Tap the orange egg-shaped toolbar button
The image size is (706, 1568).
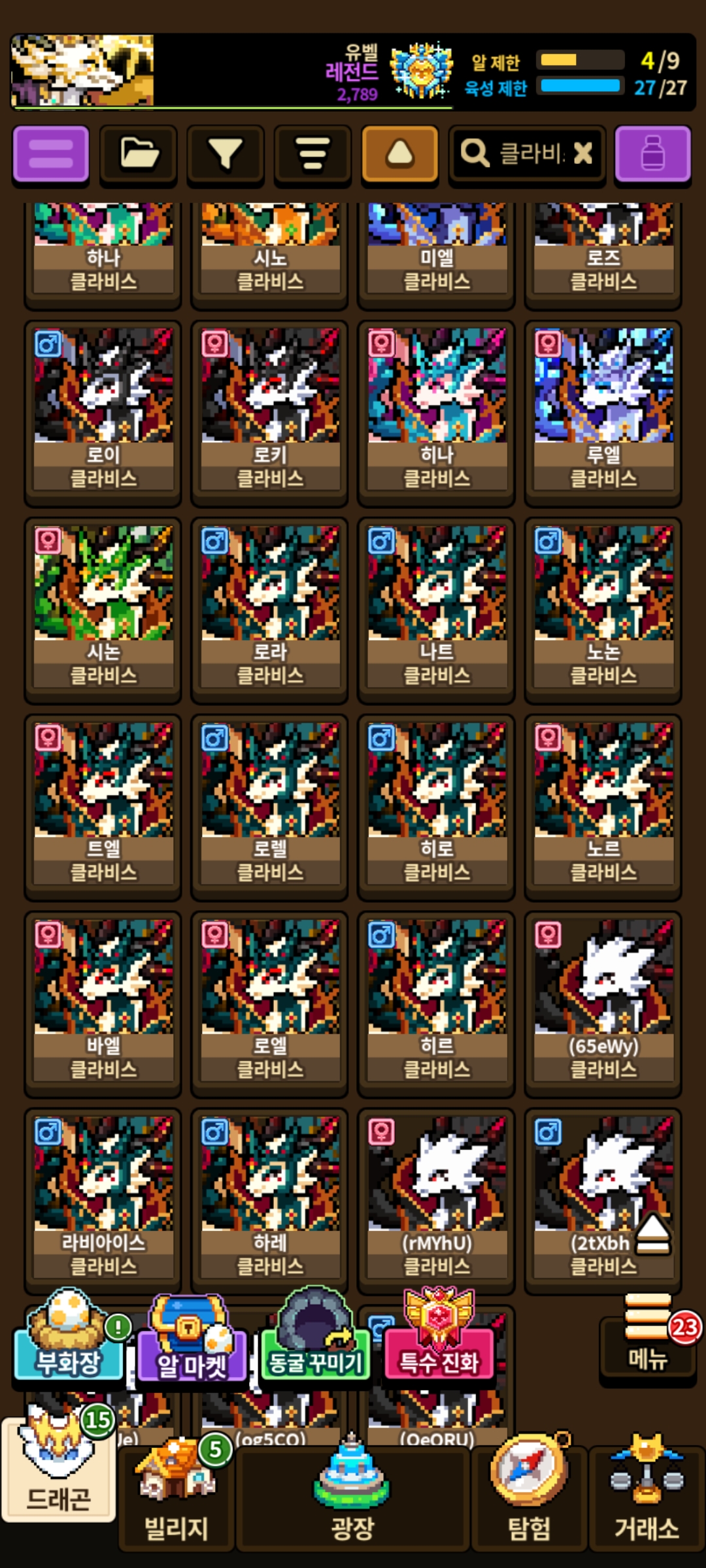pos(400,154)
